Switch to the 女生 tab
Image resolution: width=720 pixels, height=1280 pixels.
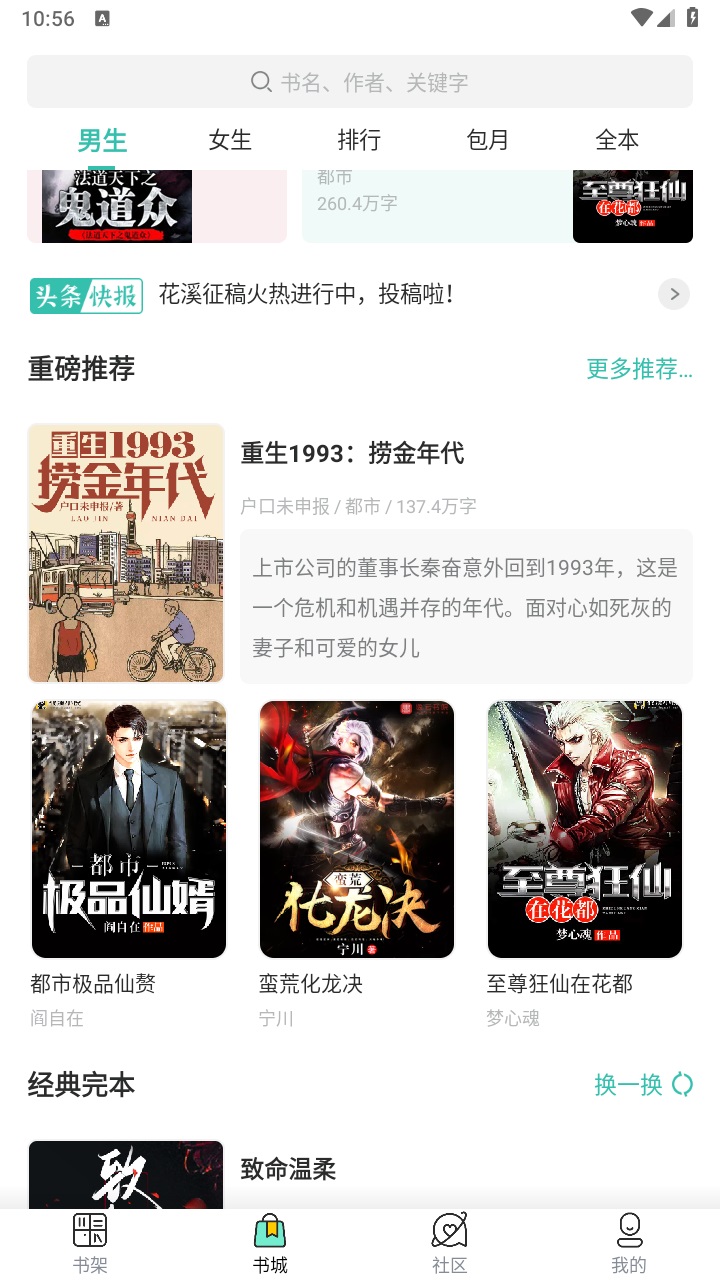pyautogui.click(x=229, y=140)
